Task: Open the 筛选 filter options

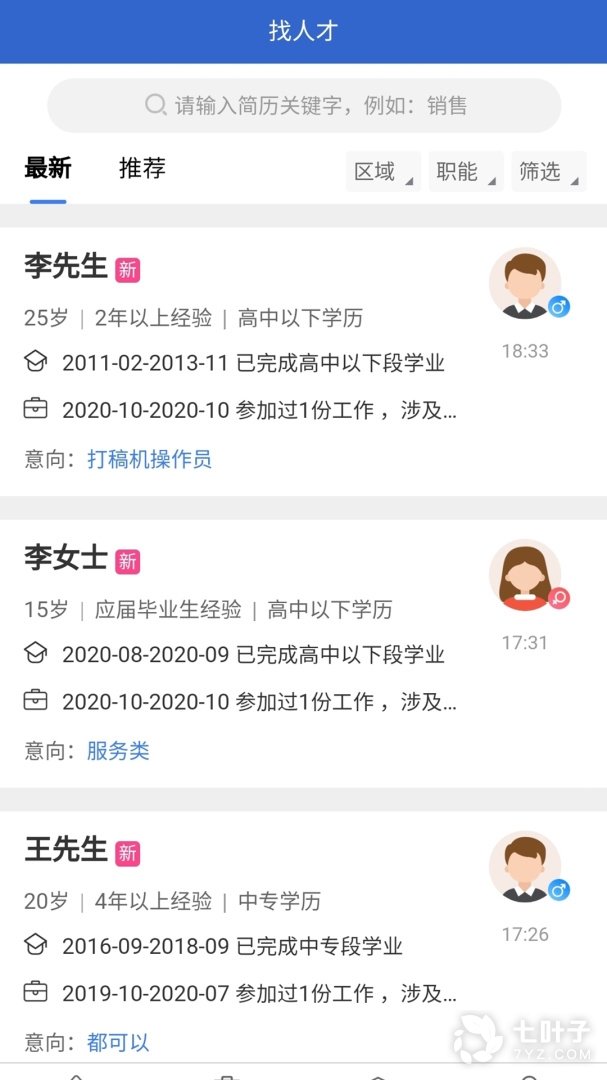Action: (x=547, y=172)
